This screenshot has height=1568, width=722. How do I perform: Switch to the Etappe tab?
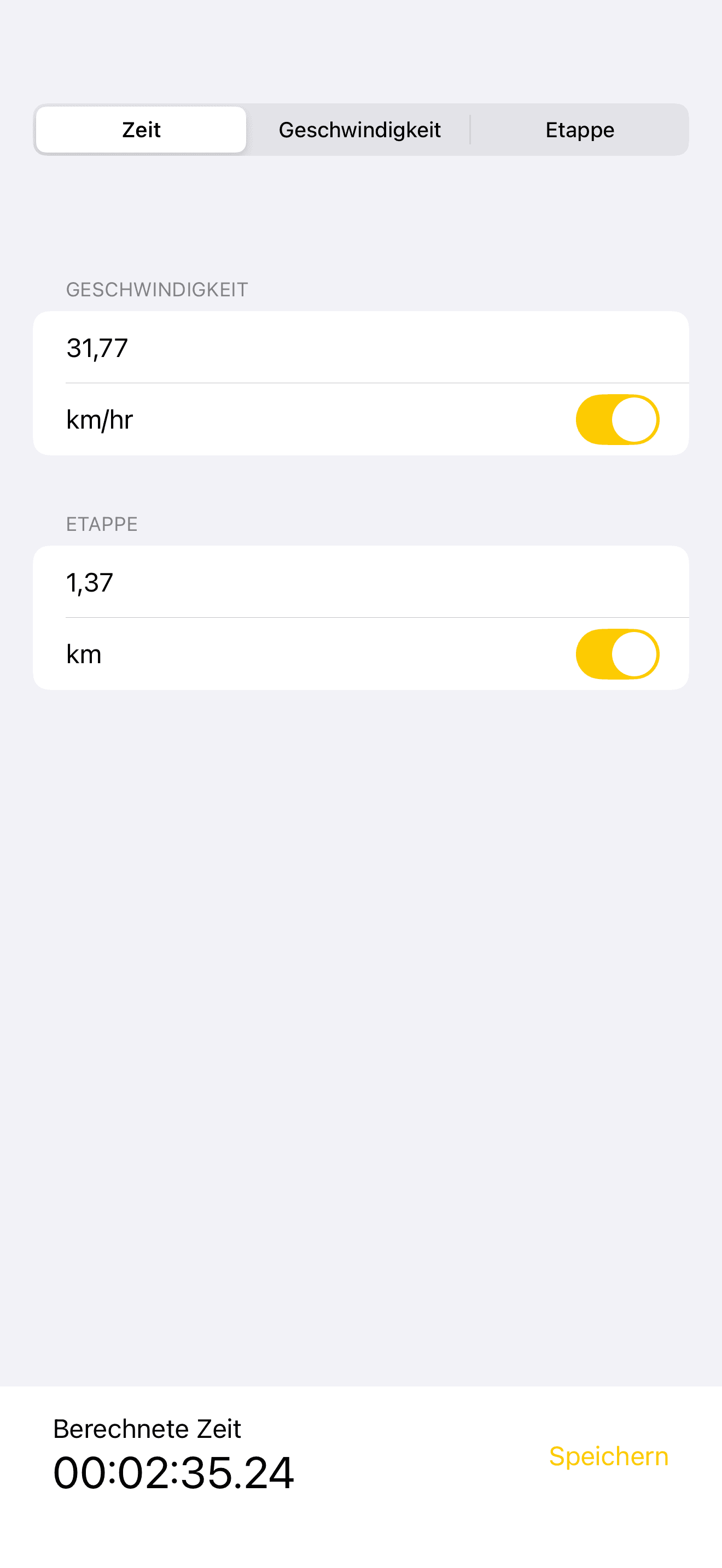pyautogui.click(x=580, y=129)
